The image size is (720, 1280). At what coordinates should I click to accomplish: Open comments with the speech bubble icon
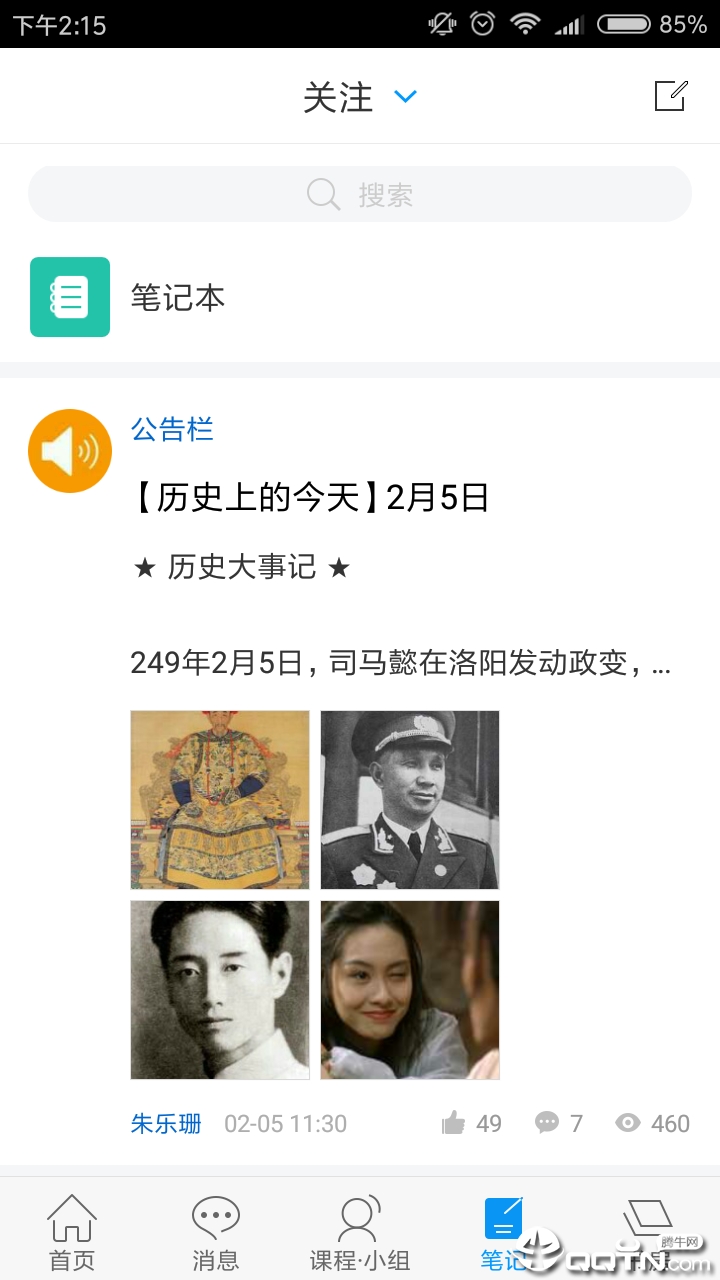(x=546, y=1123)
